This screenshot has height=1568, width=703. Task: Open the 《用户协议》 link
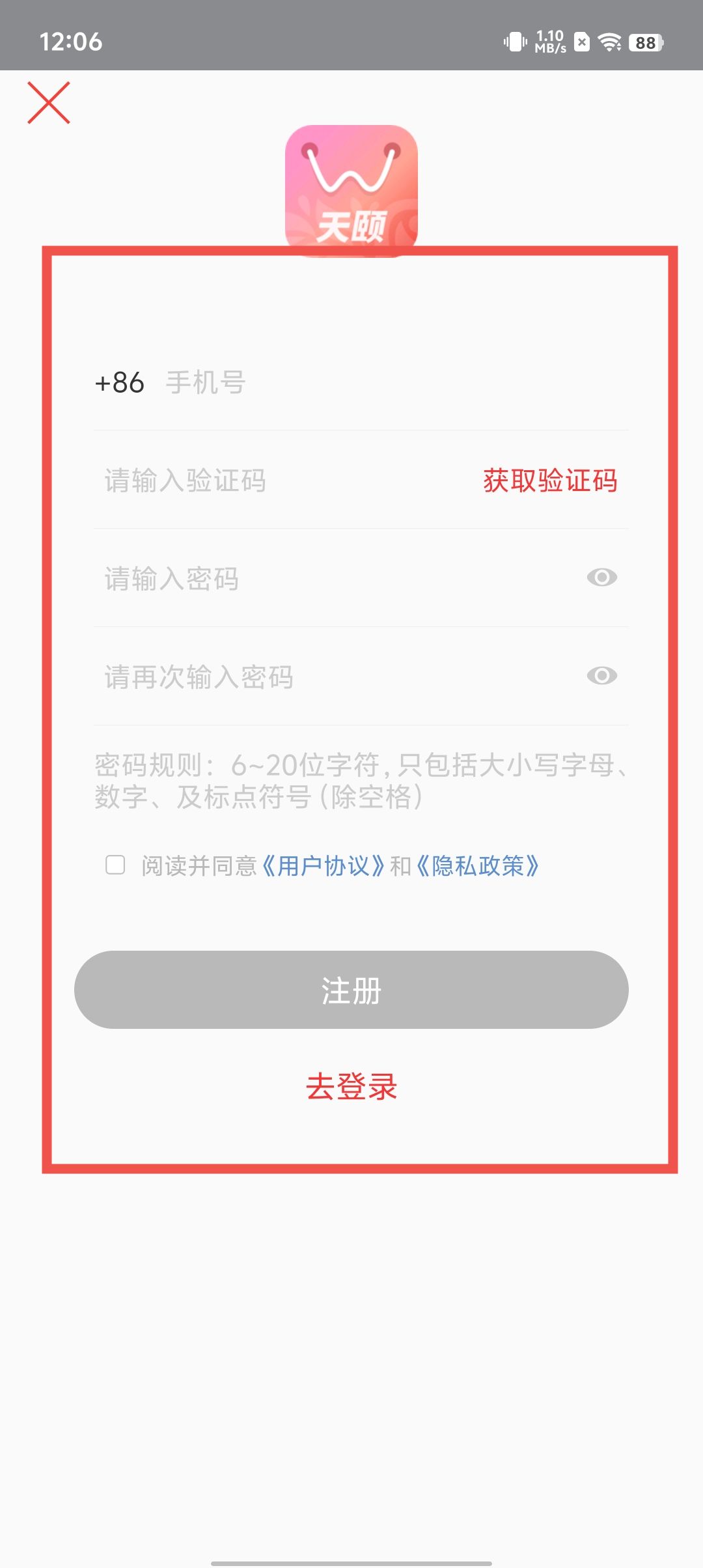tap(324, 866)
